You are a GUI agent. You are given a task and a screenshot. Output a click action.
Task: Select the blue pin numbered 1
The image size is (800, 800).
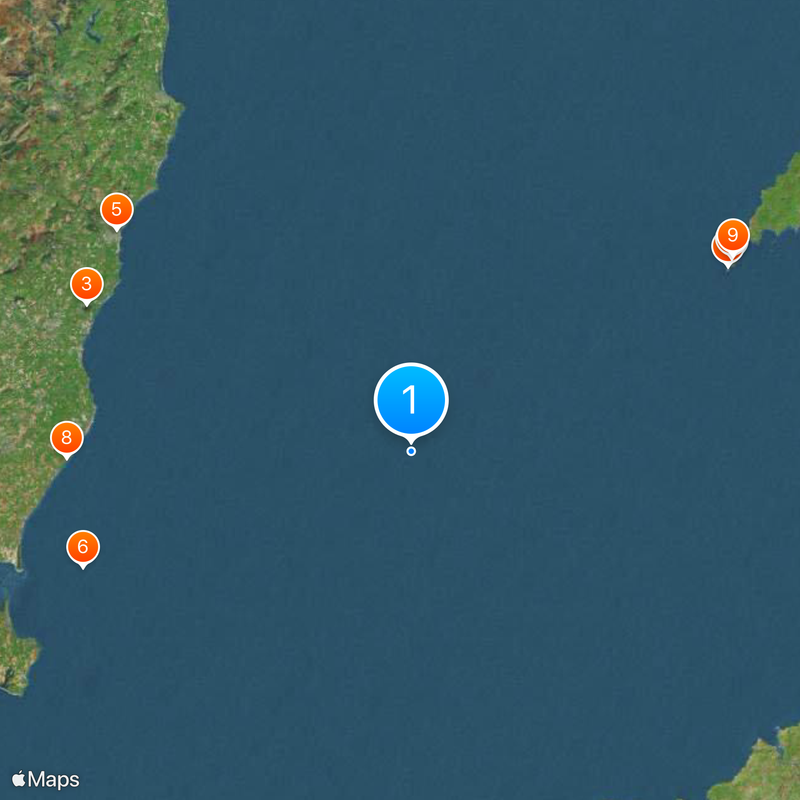click(411, 400)
